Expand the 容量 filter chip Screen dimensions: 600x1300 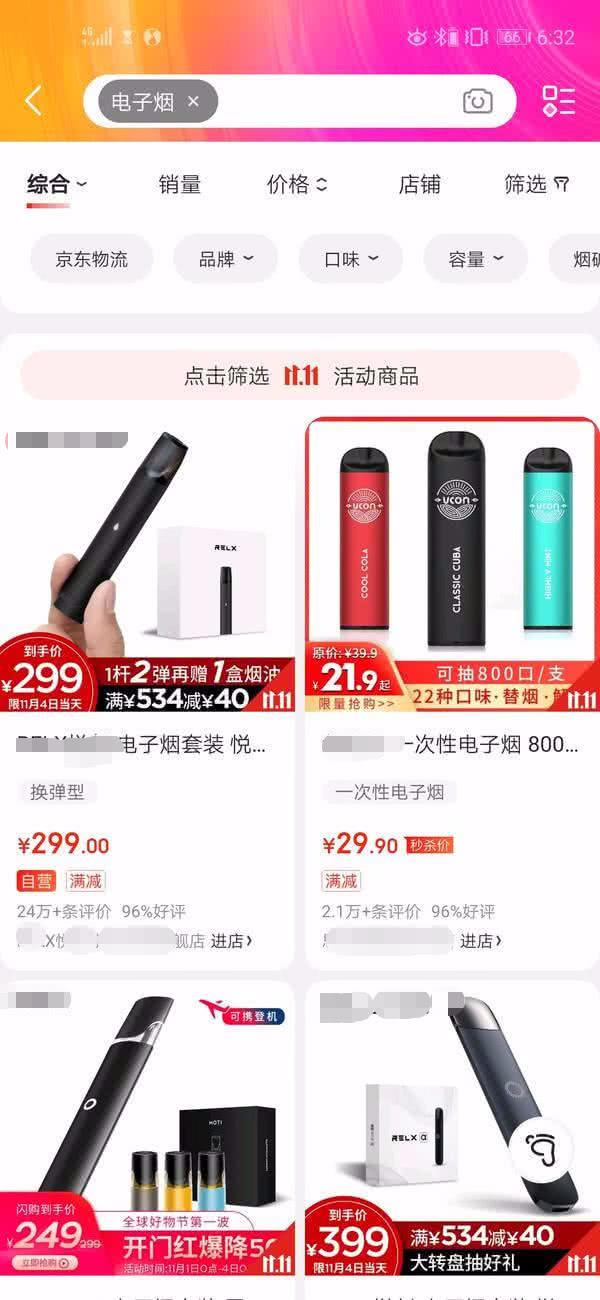click(475, 259)
